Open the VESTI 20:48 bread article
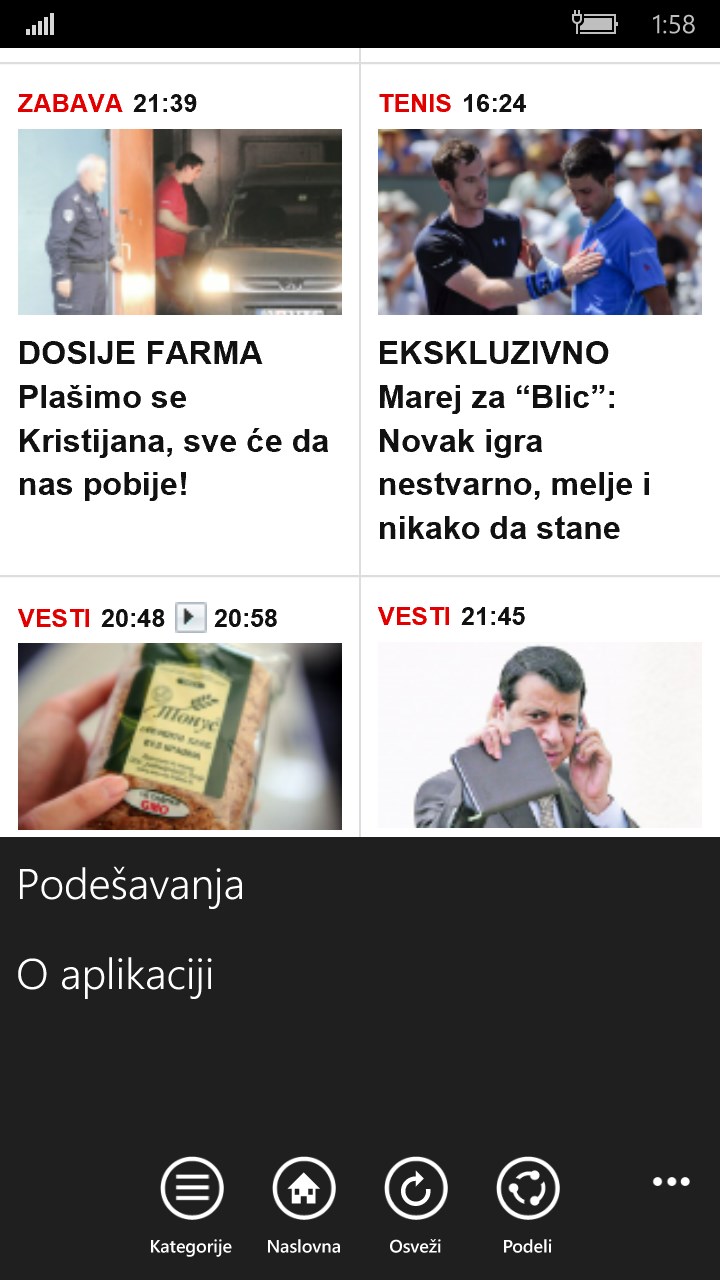This screenshot has width=720, height=1280. 180,735
